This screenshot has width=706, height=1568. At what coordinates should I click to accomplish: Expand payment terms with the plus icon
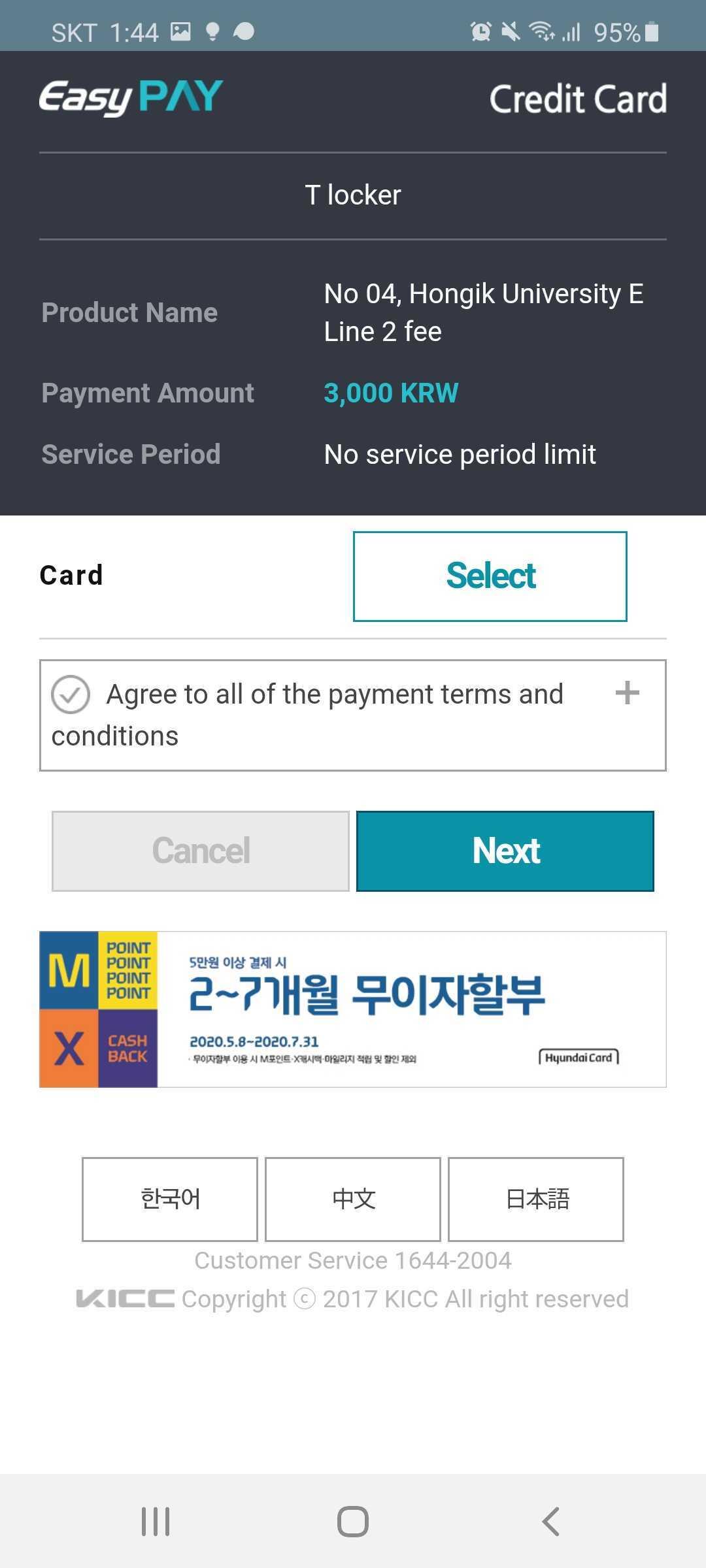627,693
